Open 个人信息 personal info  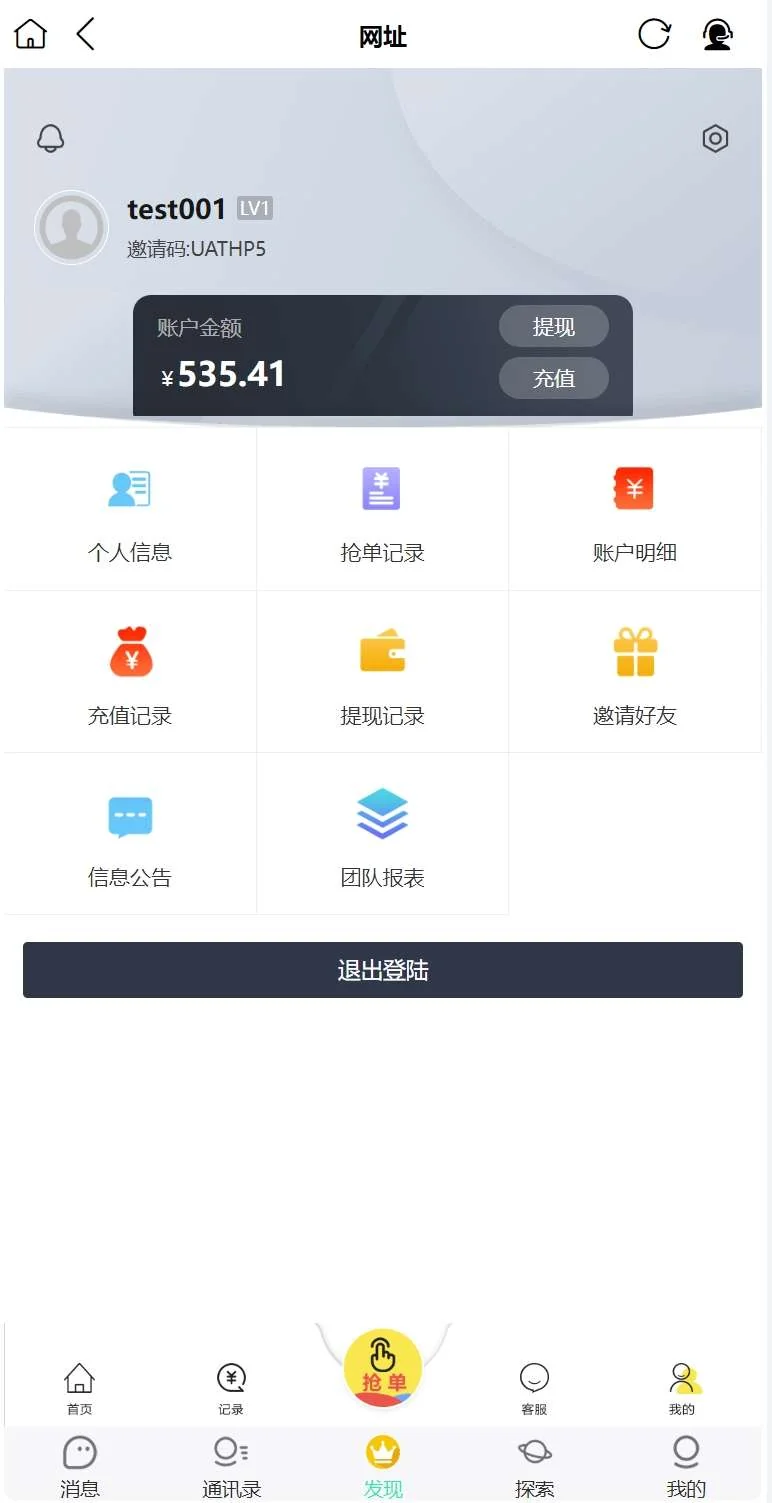[130, 510]
